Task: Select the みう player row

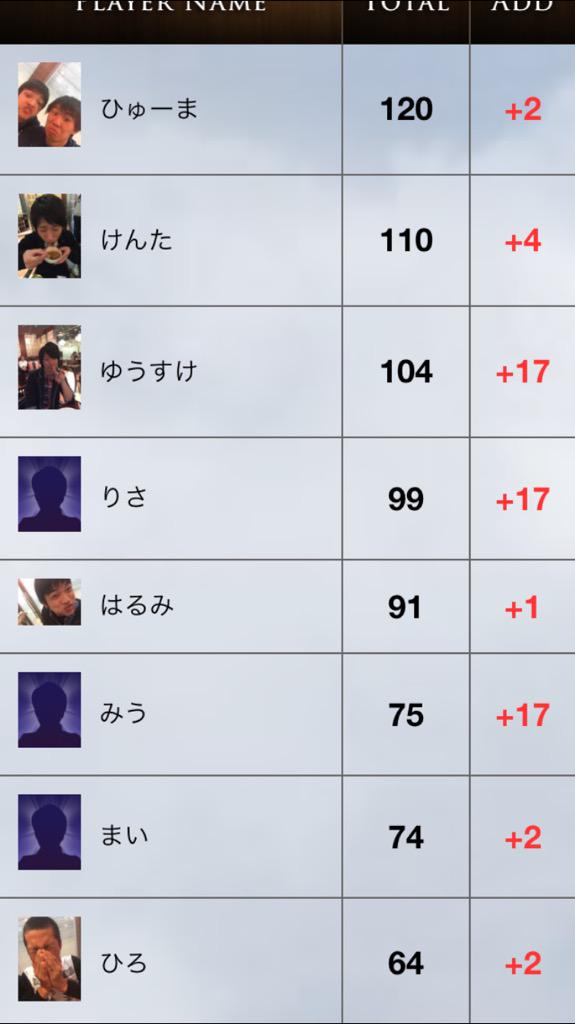Action: (288, 714)
